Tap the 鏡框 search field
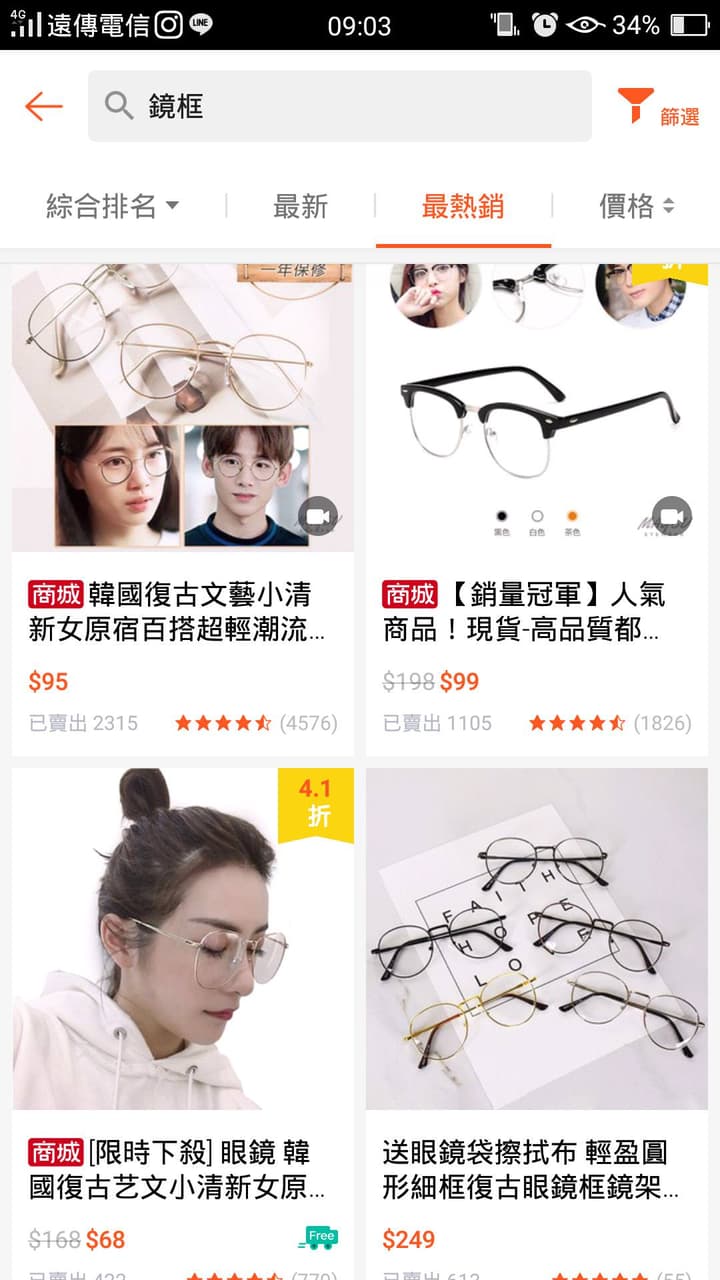Image resolution: width=720 pixels, height=1280 pixels. [x=339, y=106]
